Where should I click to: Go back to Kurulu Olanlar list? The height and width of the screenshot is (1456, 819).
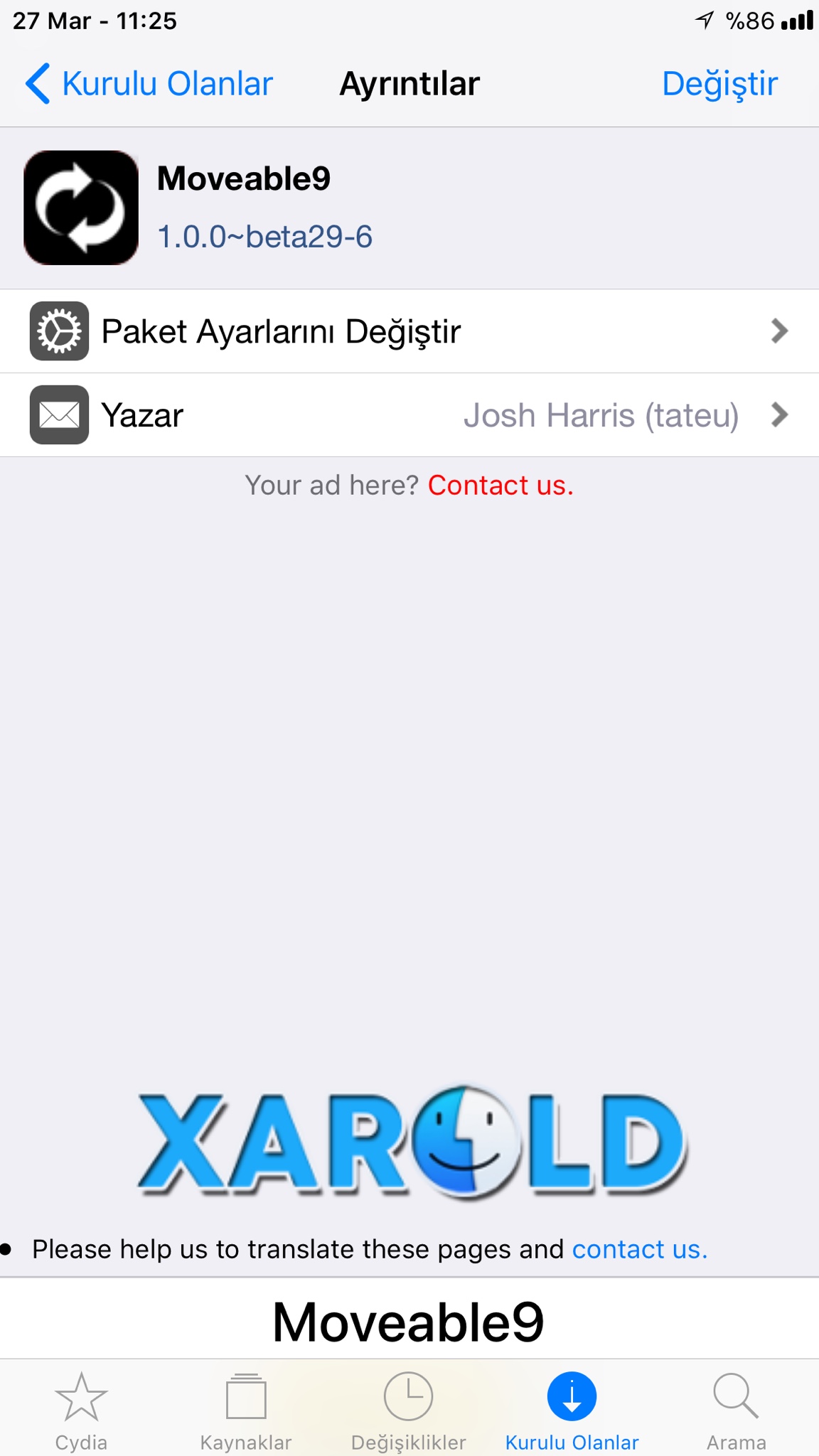(x=149, y=84)
